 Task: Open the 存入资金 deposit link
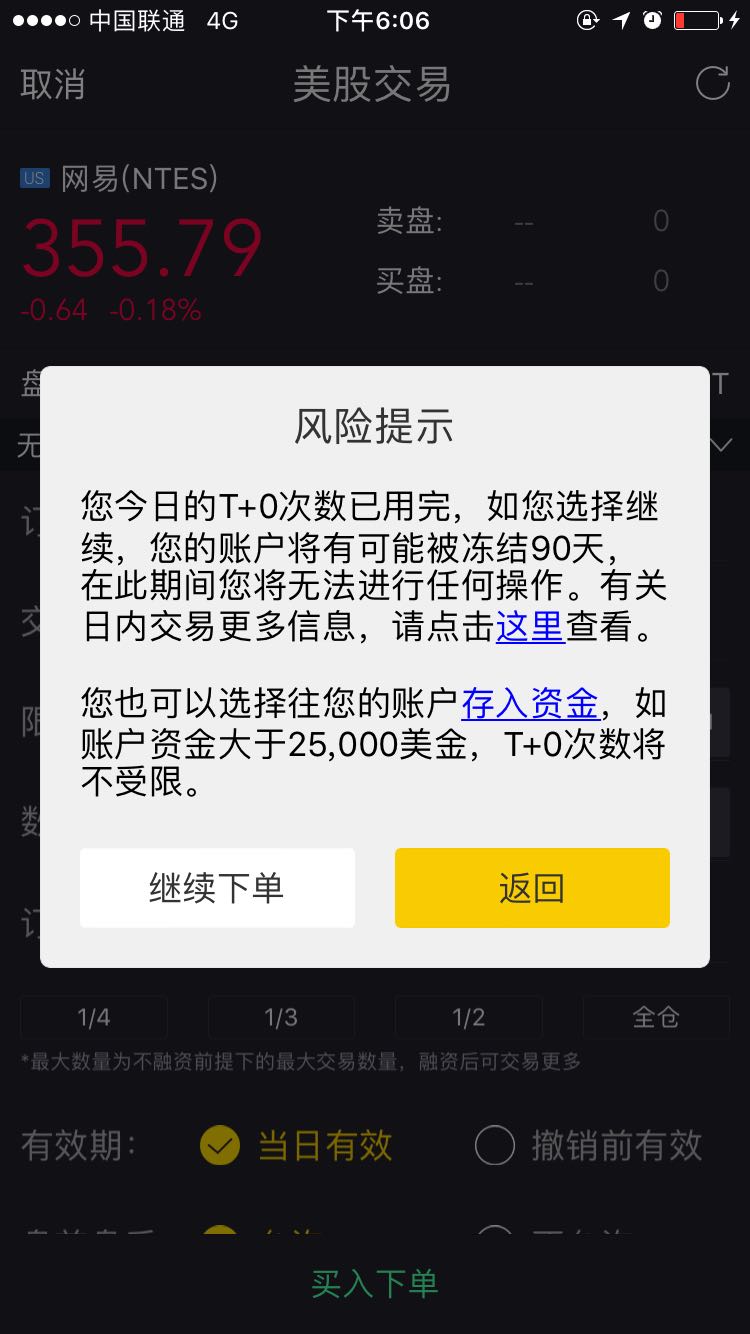529,704
